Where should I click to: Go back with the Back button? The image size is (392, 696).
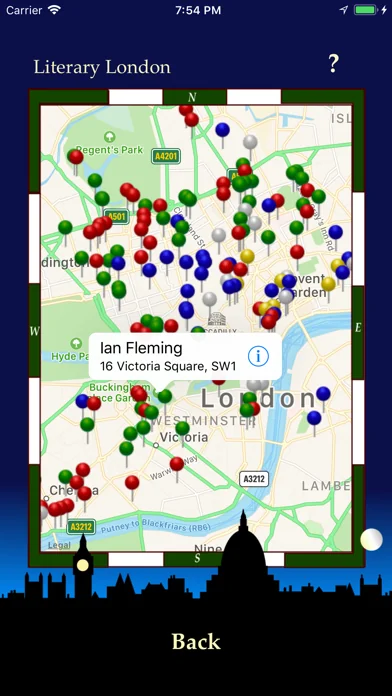coord(196,641)
